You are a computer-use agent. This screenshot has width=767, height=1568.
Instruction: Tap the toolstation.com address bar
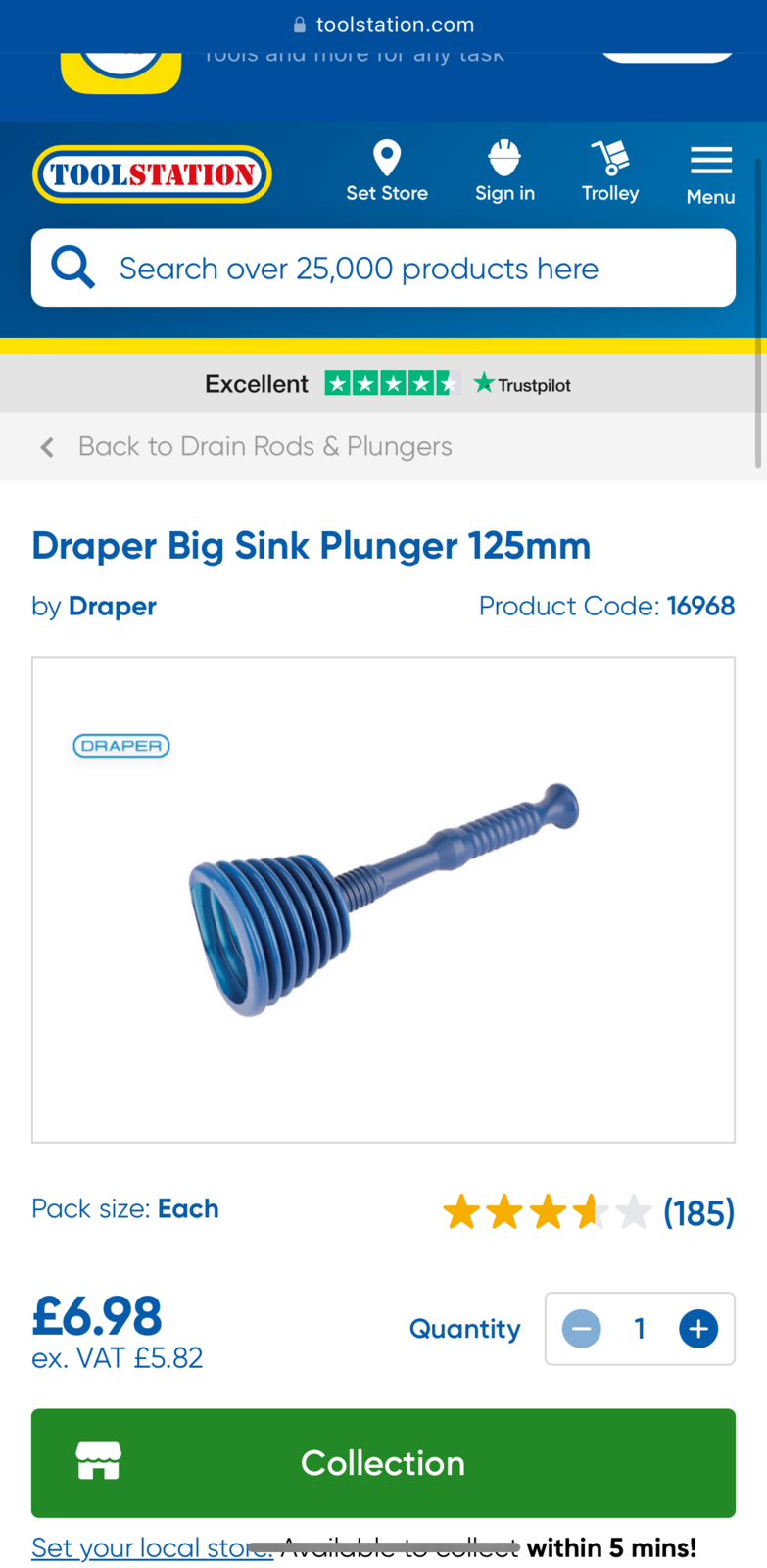coord(383,25)
